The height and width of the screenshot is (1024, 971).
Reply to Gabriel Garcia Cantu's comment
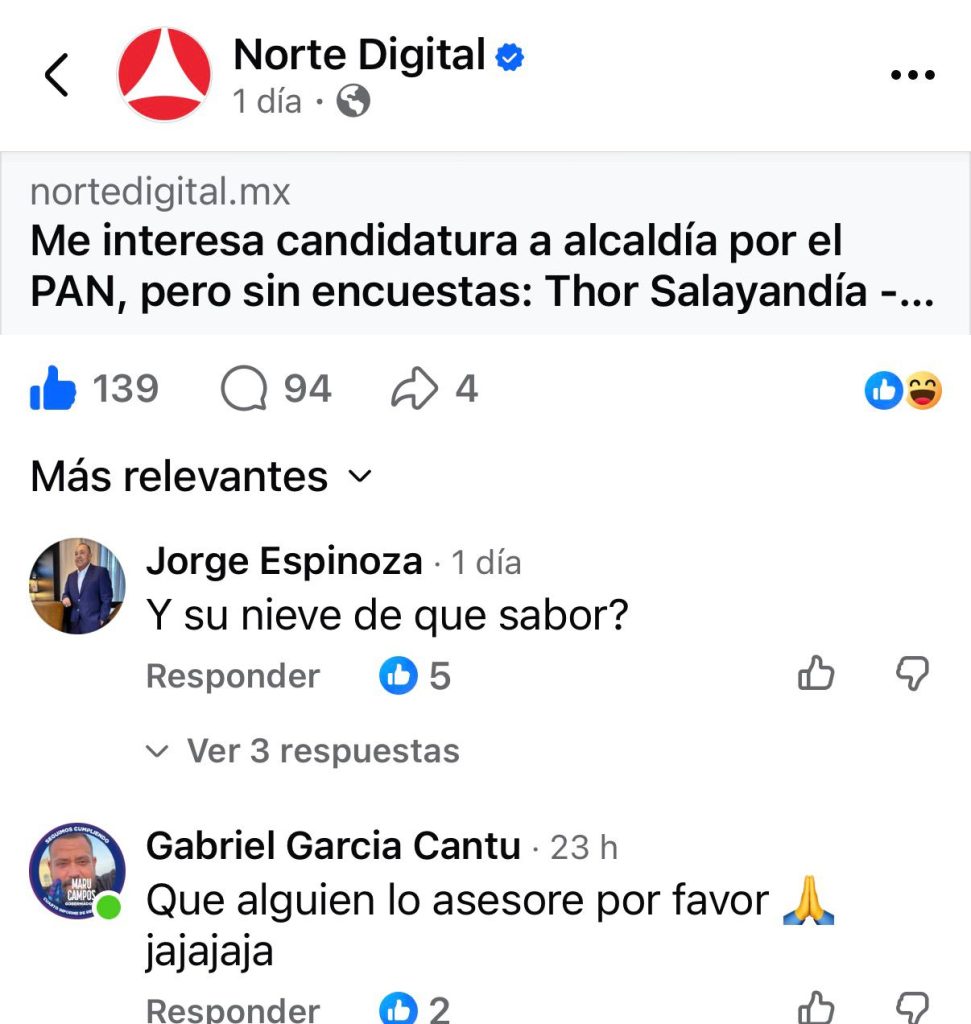pos(232,1008)
